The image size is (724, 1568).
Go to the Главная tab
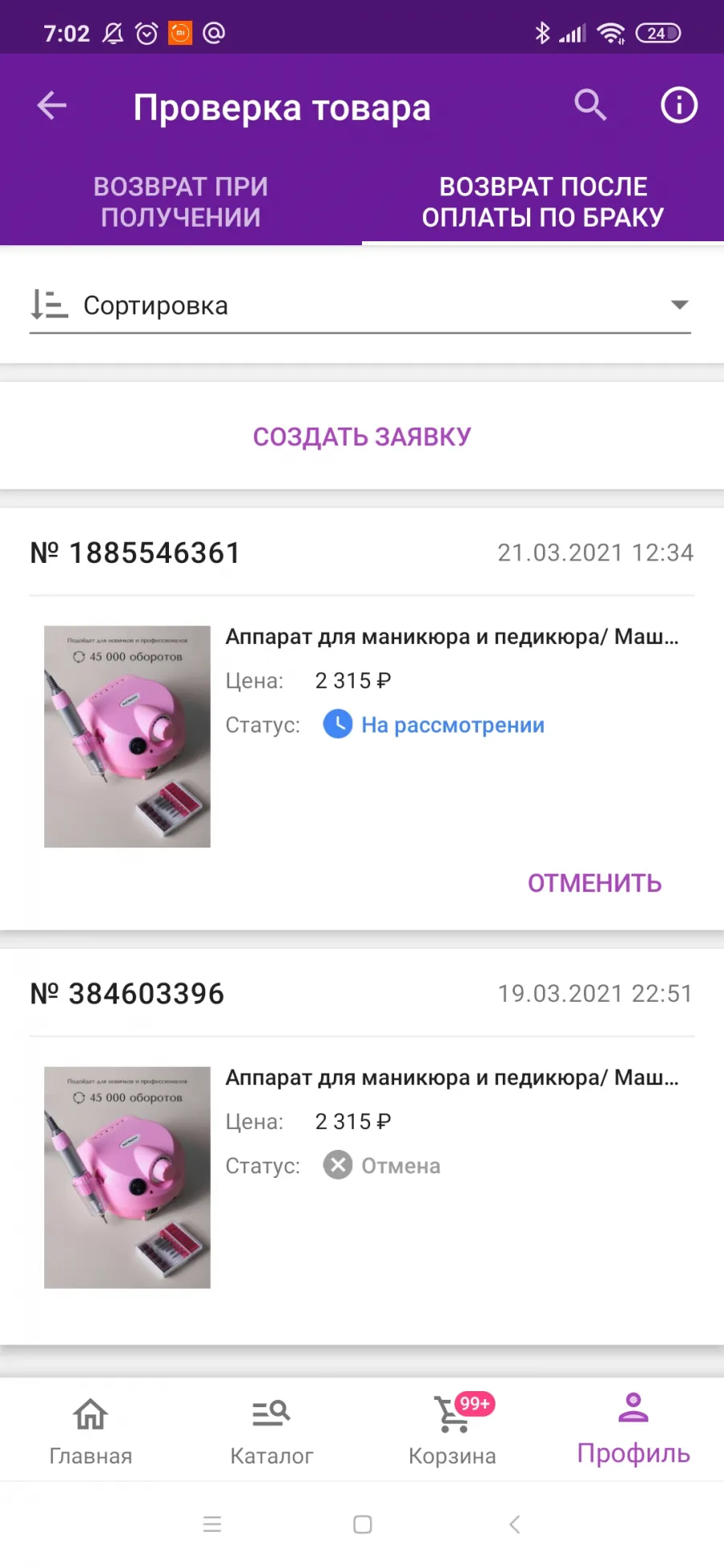point(91,1431)
